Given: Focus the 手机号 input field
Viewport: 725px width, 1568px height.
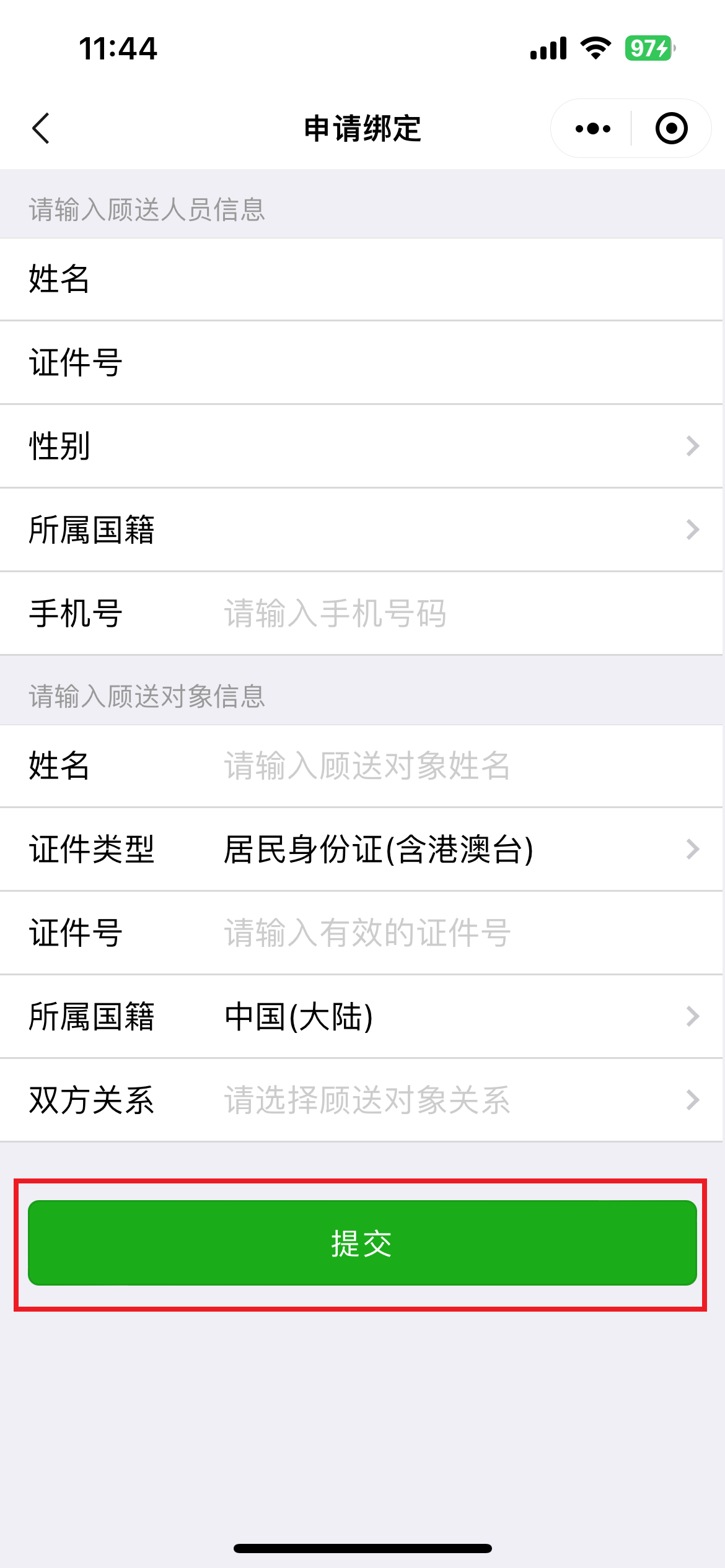Looking at the screenshot, I should (x=434, y=614).
